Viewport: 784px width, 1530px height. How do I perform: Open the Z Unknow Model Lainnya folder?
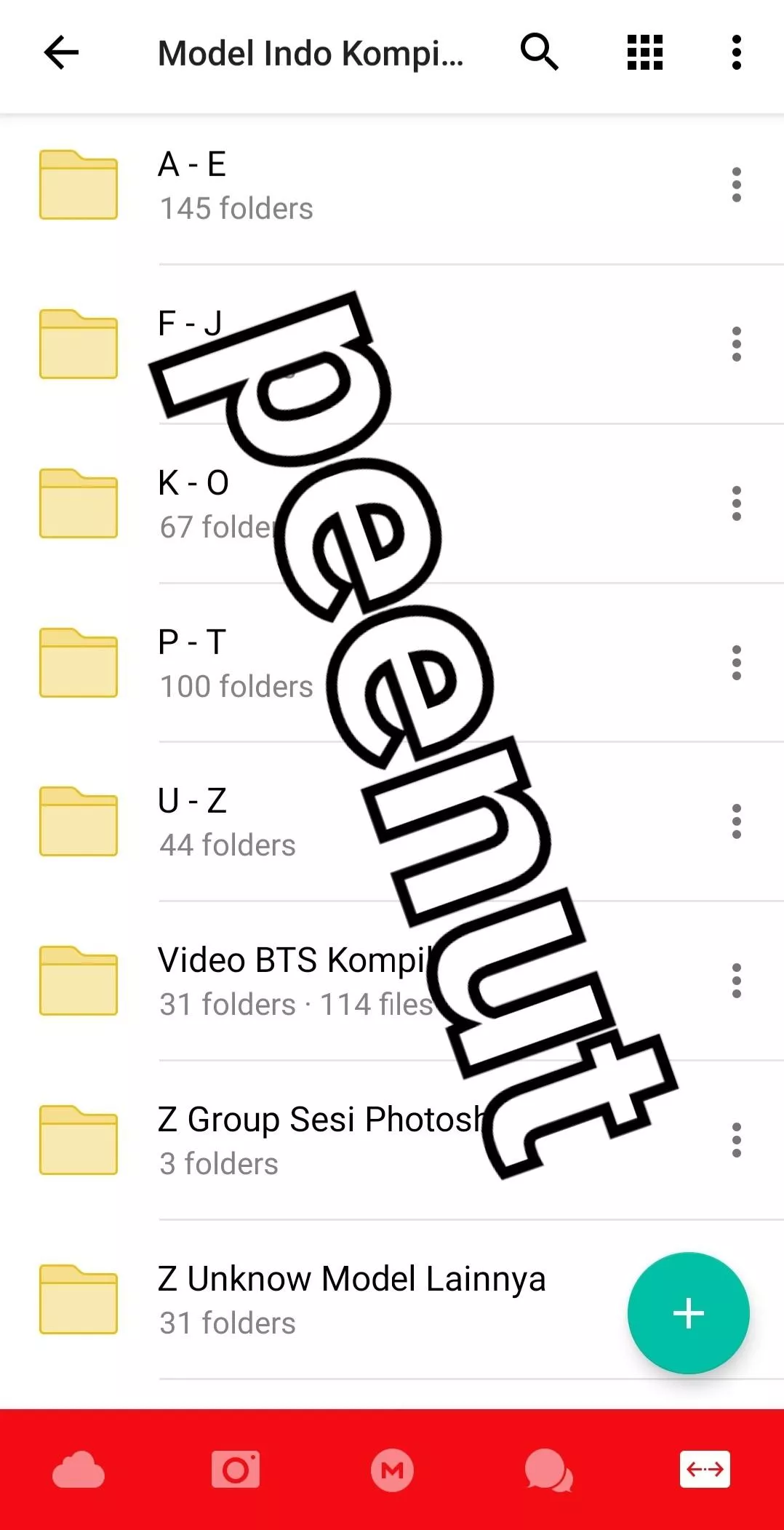tap(351, 1299)
